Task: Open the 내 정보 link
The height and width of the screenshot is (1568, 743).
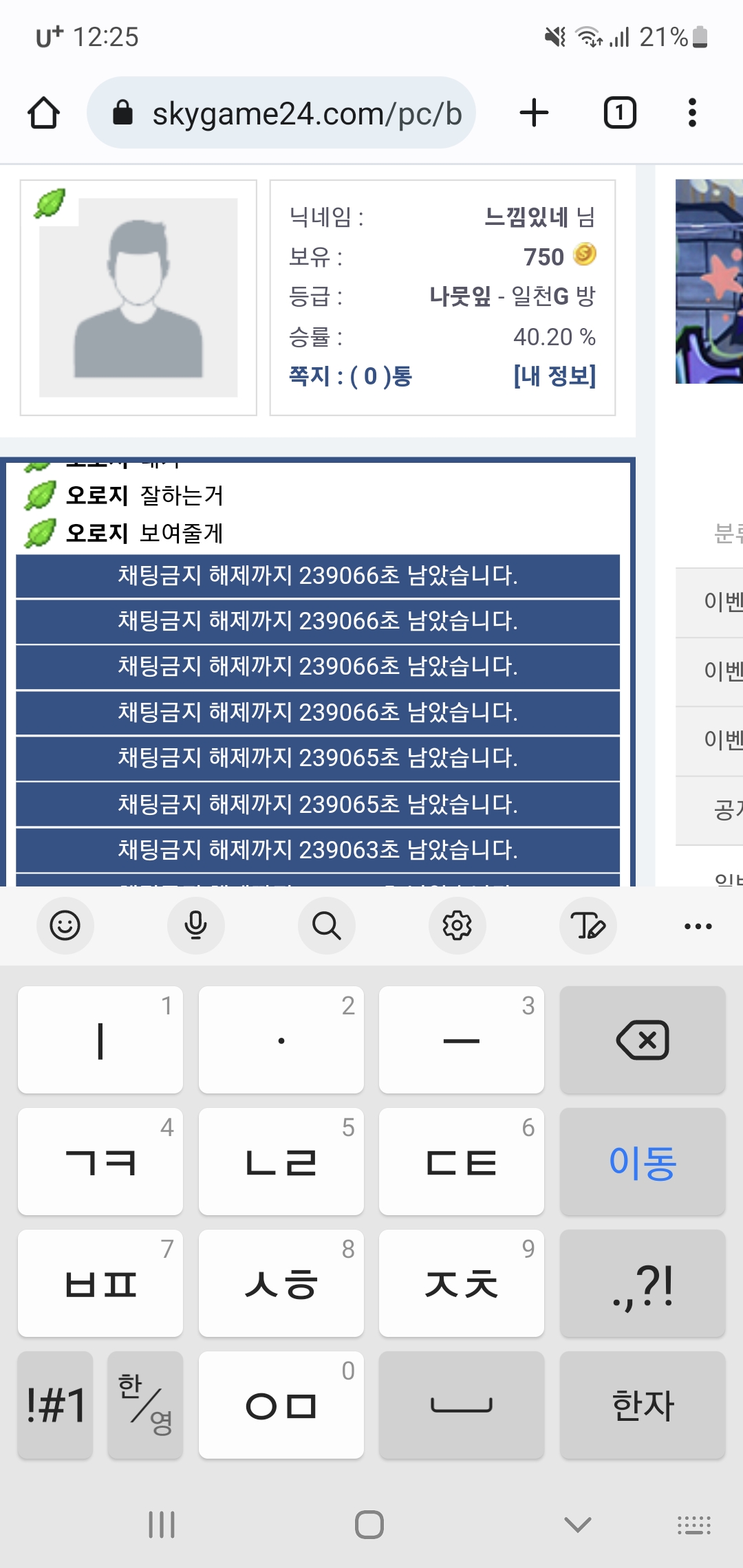Action: pos(554,376)
